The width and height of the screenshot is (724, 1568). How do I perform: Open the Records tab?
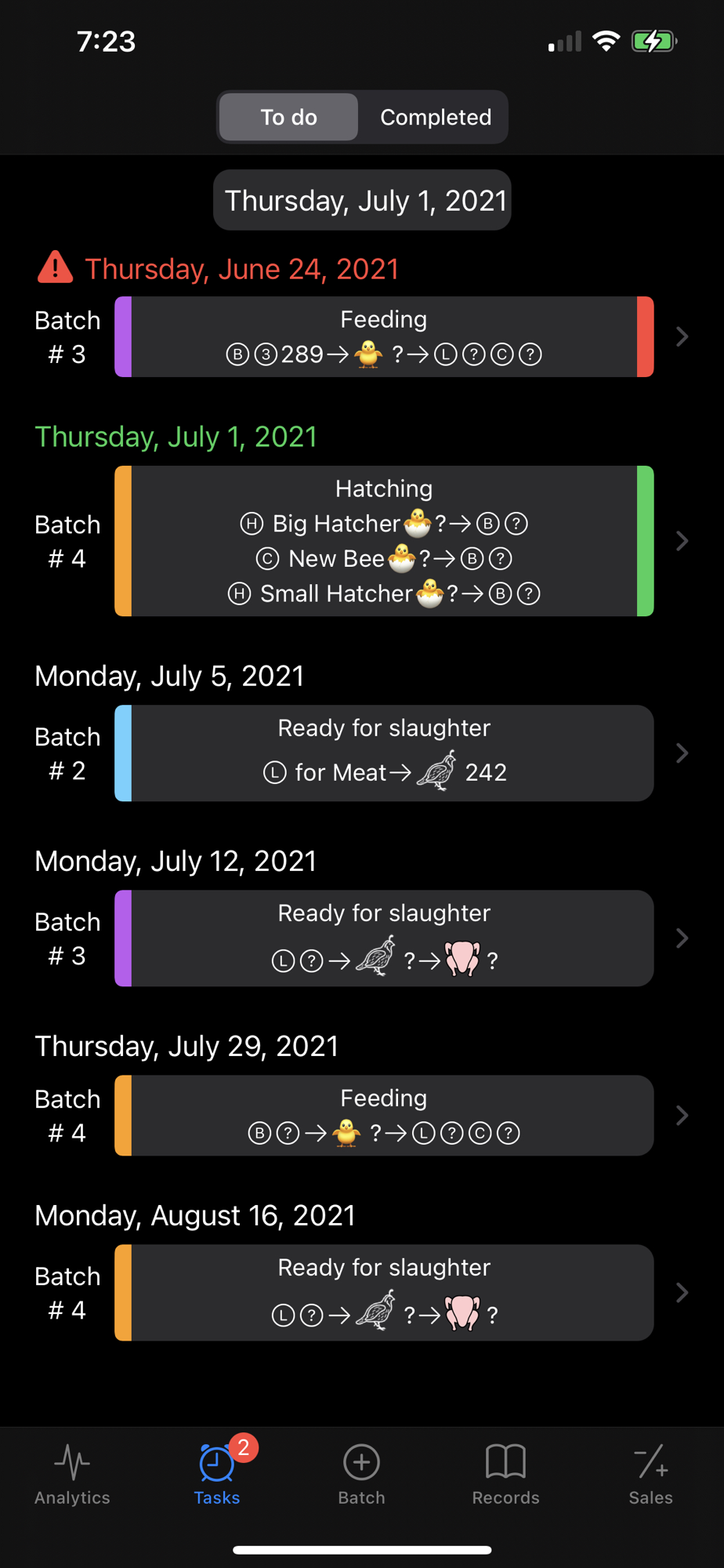(505, 1475)
